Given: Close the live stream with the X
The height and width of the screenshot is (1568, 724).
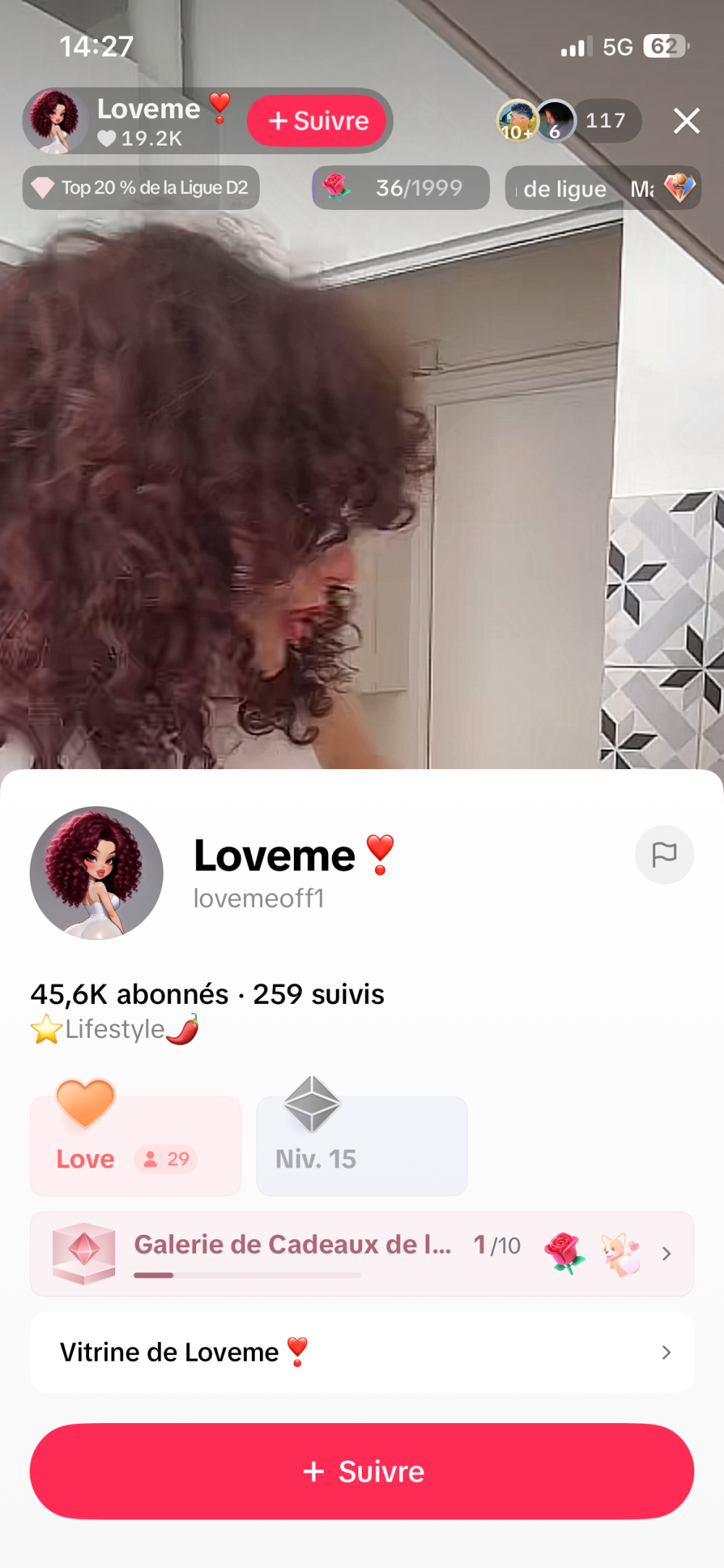Looking at the screenshot, I should pos(686,121).
